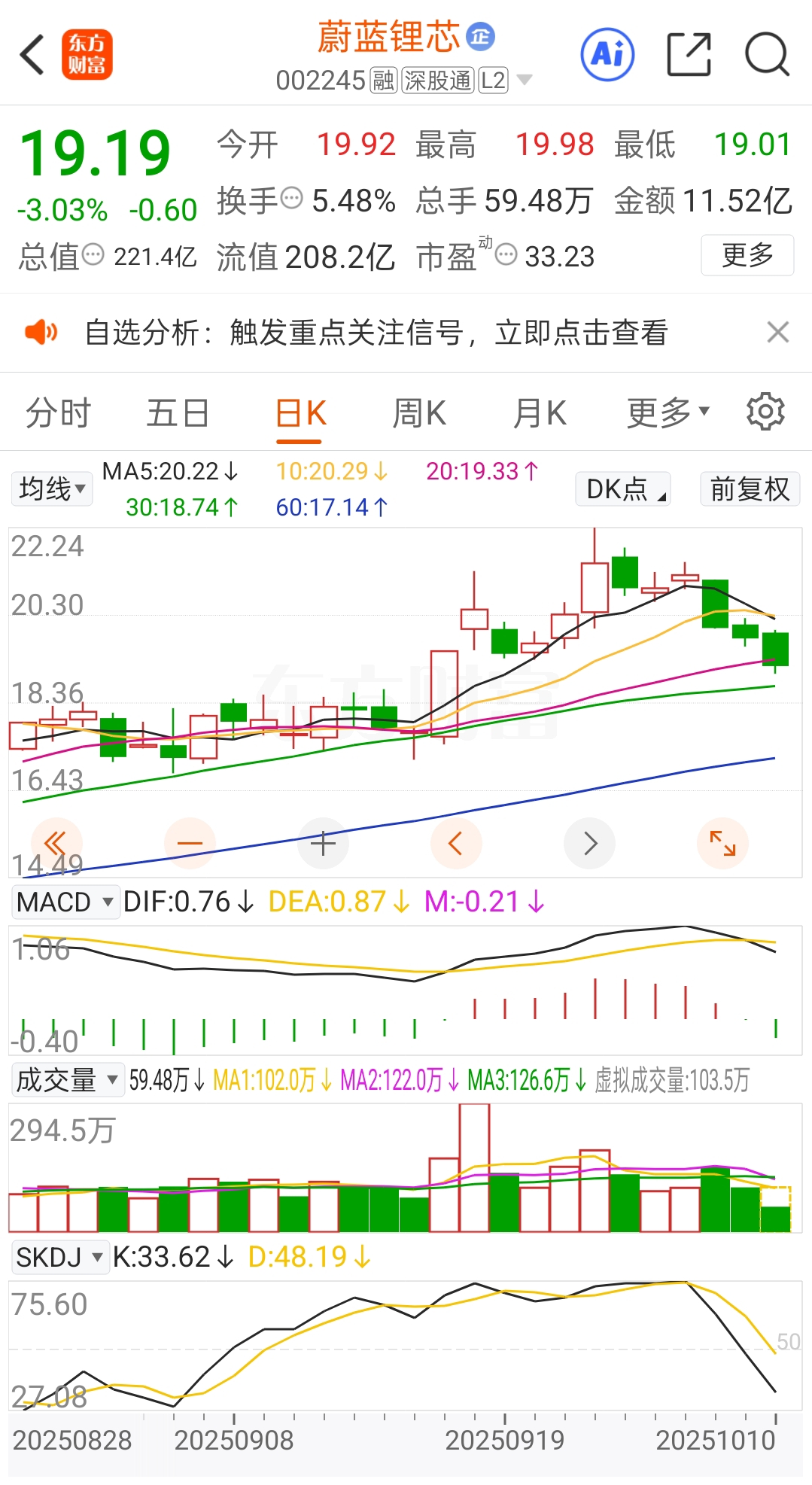Expand the 更多 chart period dropdown
Viewport: 812px width, 1485px height.
pos(668,412)
